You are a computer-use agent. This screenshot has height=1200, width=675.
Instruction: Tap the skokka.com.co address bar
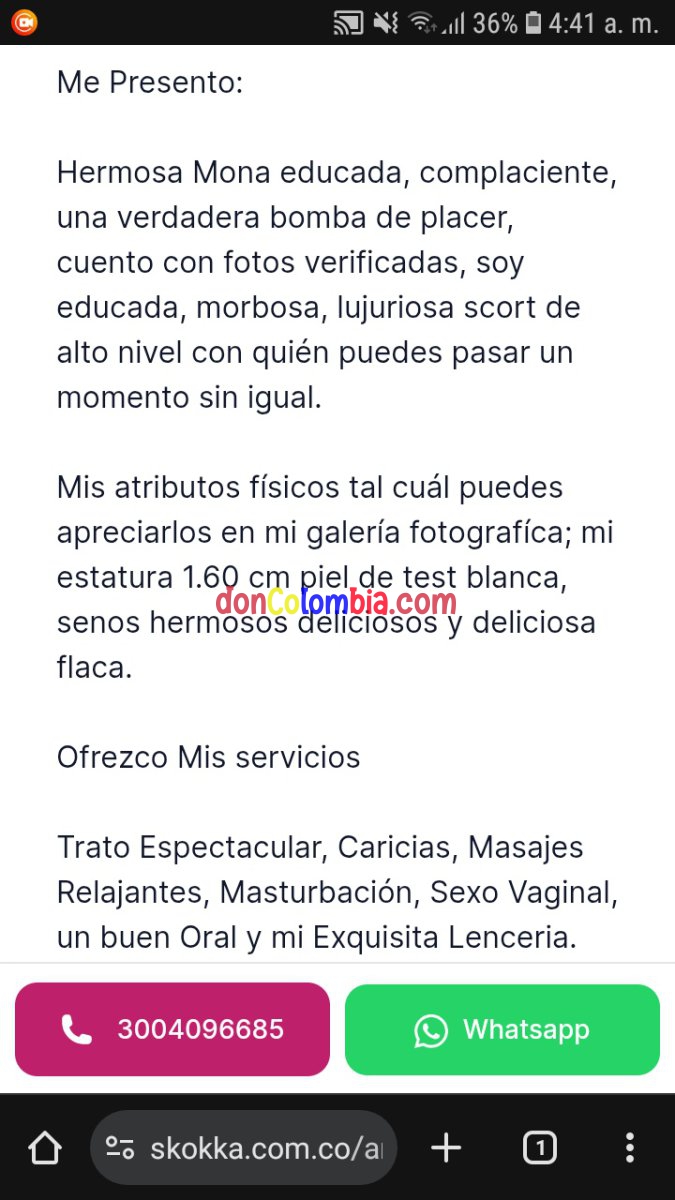click(265, 1148)
